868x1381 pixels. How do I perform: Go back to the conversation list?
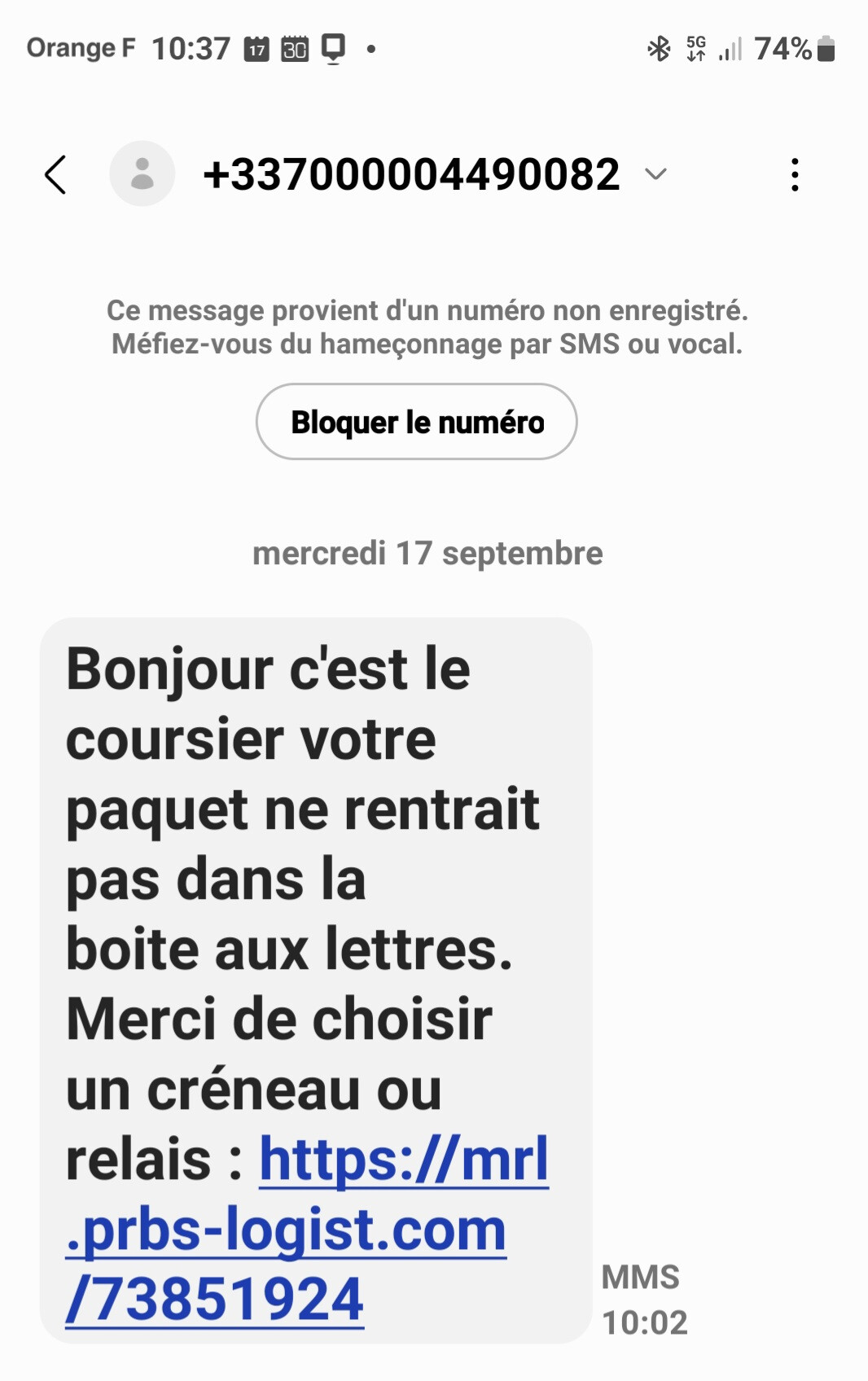tap(55, 174)
